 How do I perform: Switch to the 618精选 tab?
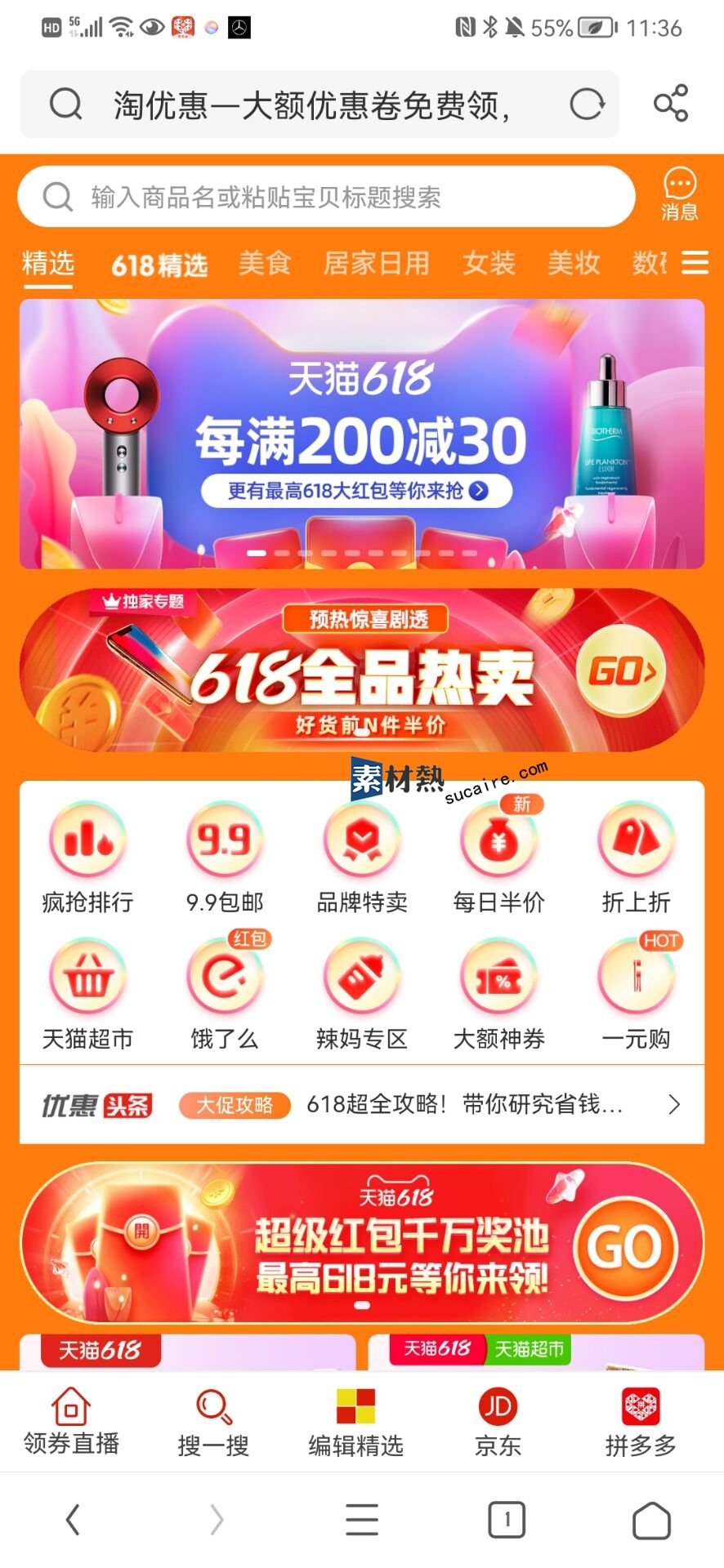(159, 265)
